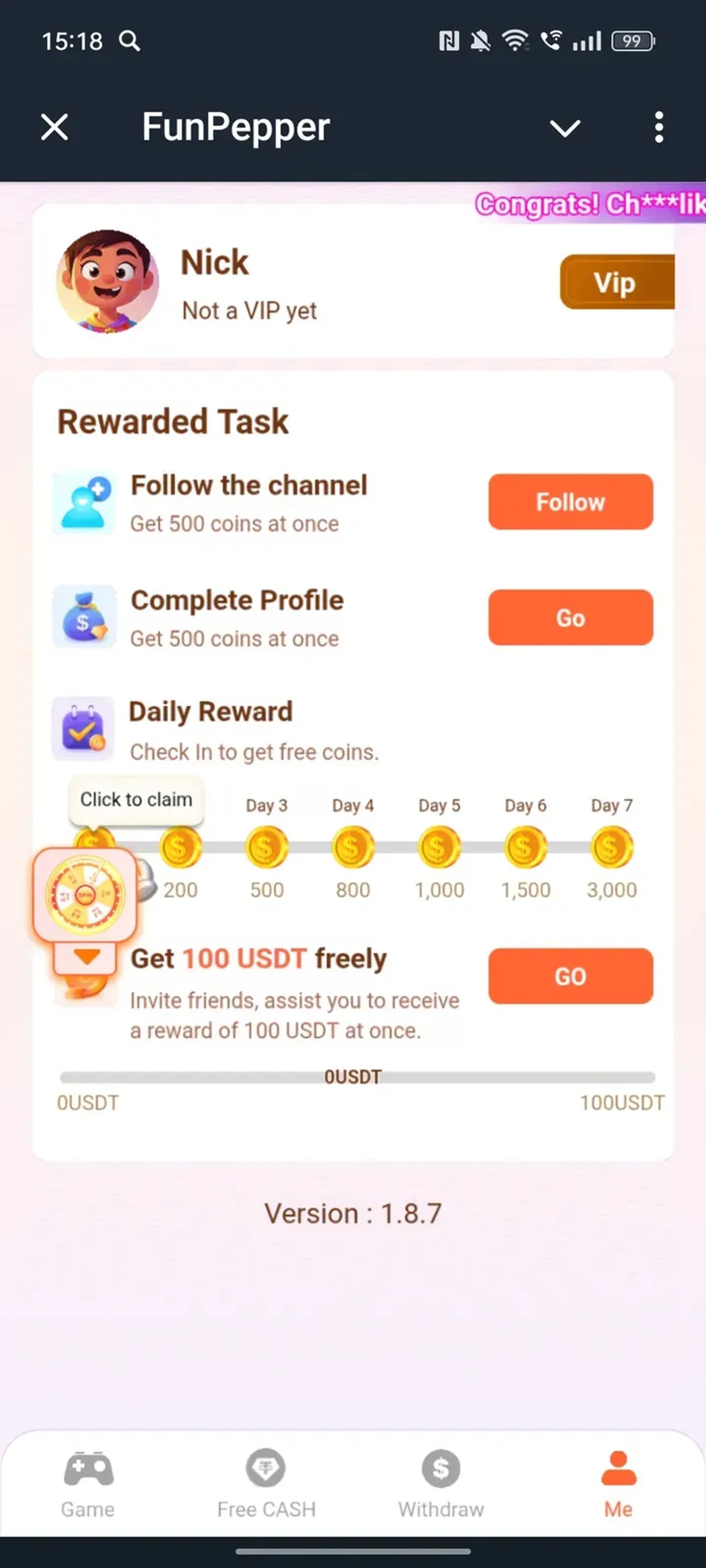The image size is (706, 1568).
Task: Switch to the Withdraw tab
Action: coord(441,1483)
